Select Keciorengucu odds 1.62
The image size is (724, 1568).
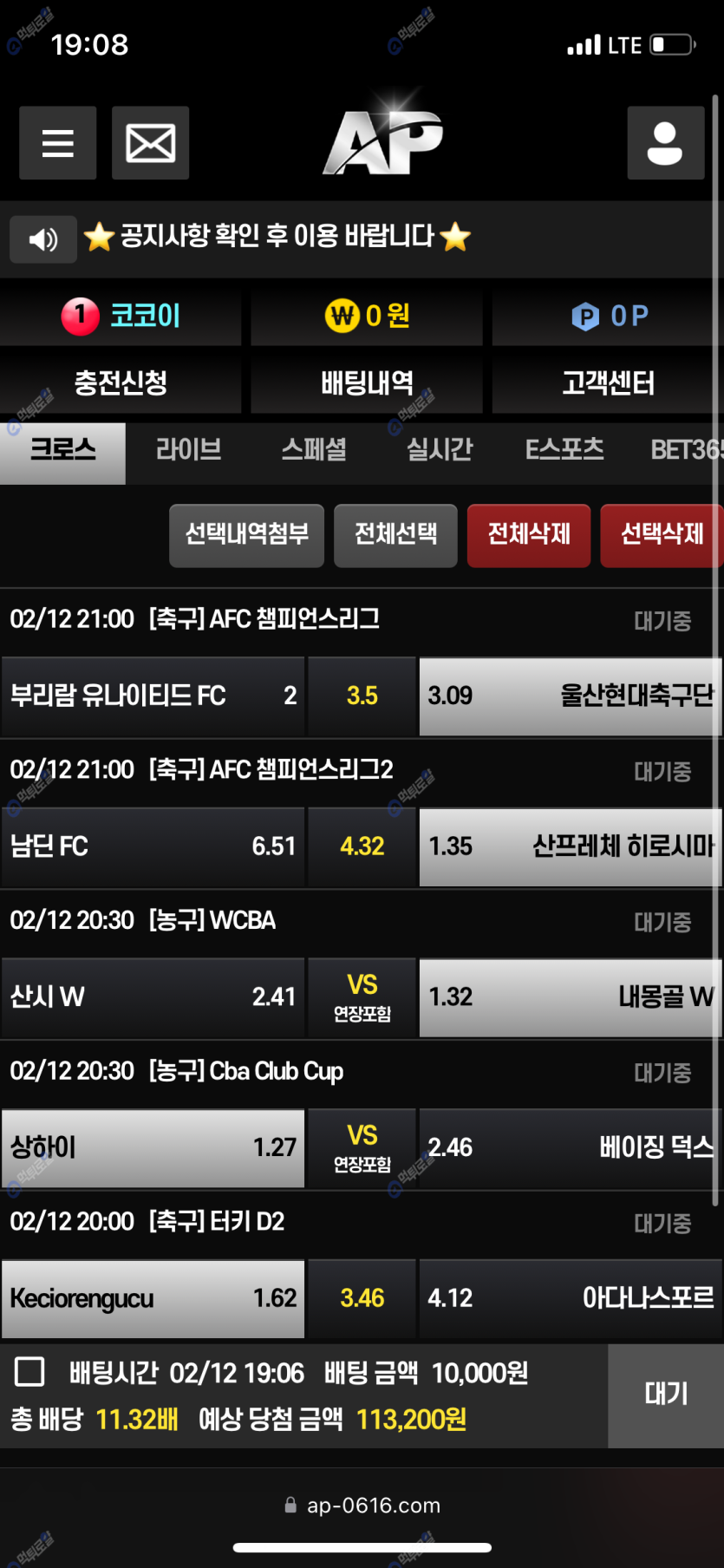click(153, 1298)
